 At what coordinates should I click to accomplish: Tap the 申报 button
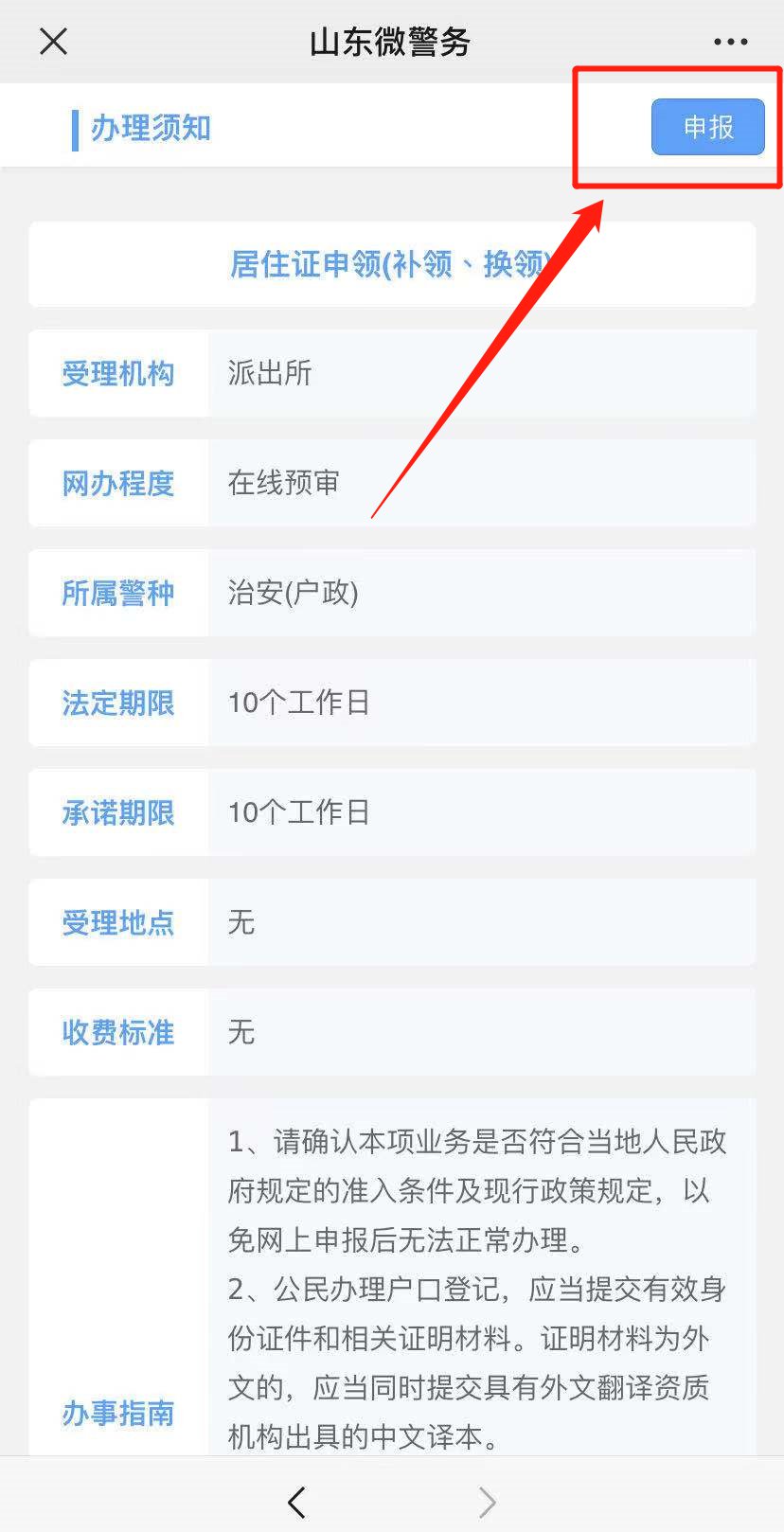(x=707, y=127)
